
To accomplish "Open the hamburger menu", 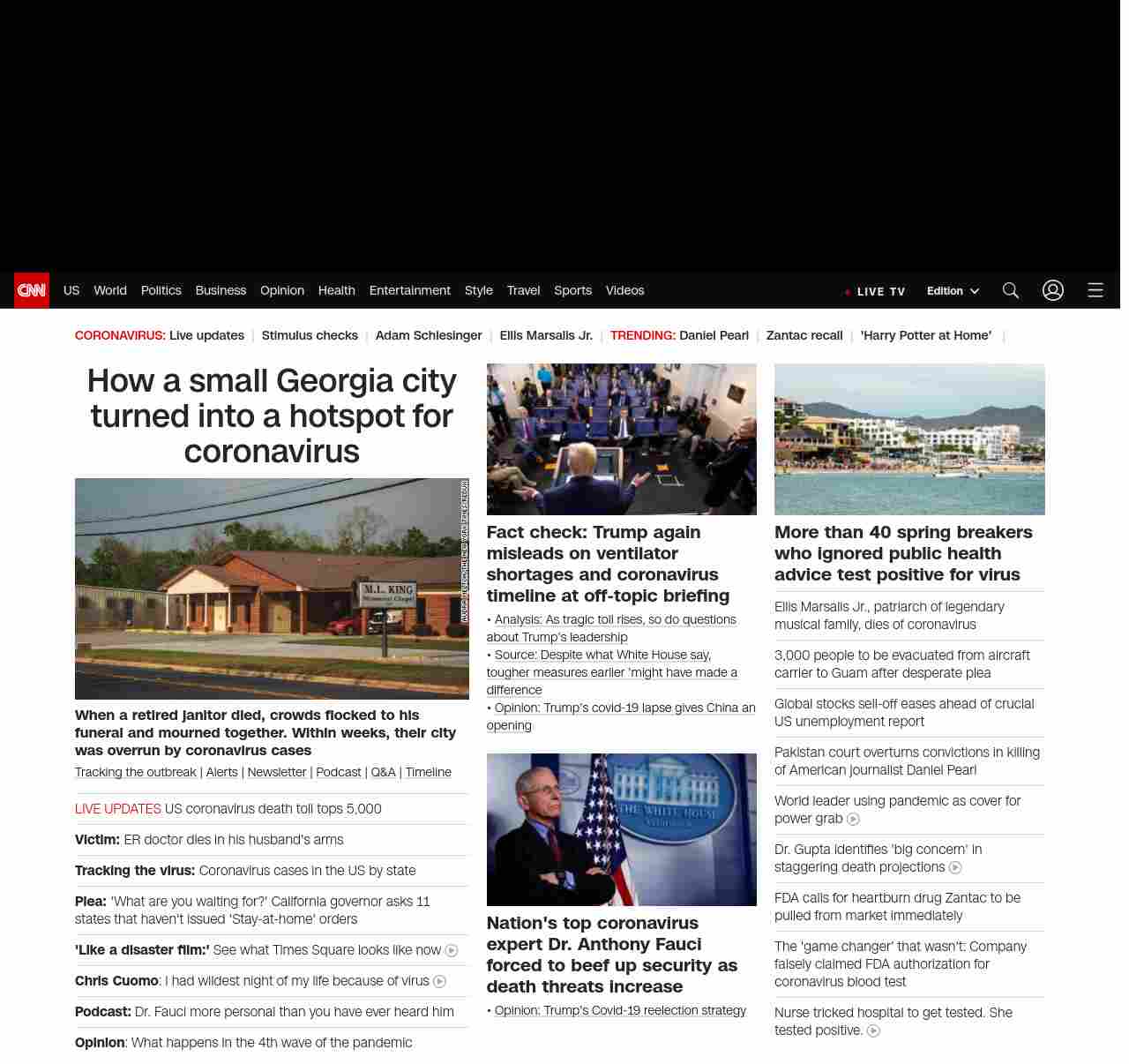I will [1095, 291].
